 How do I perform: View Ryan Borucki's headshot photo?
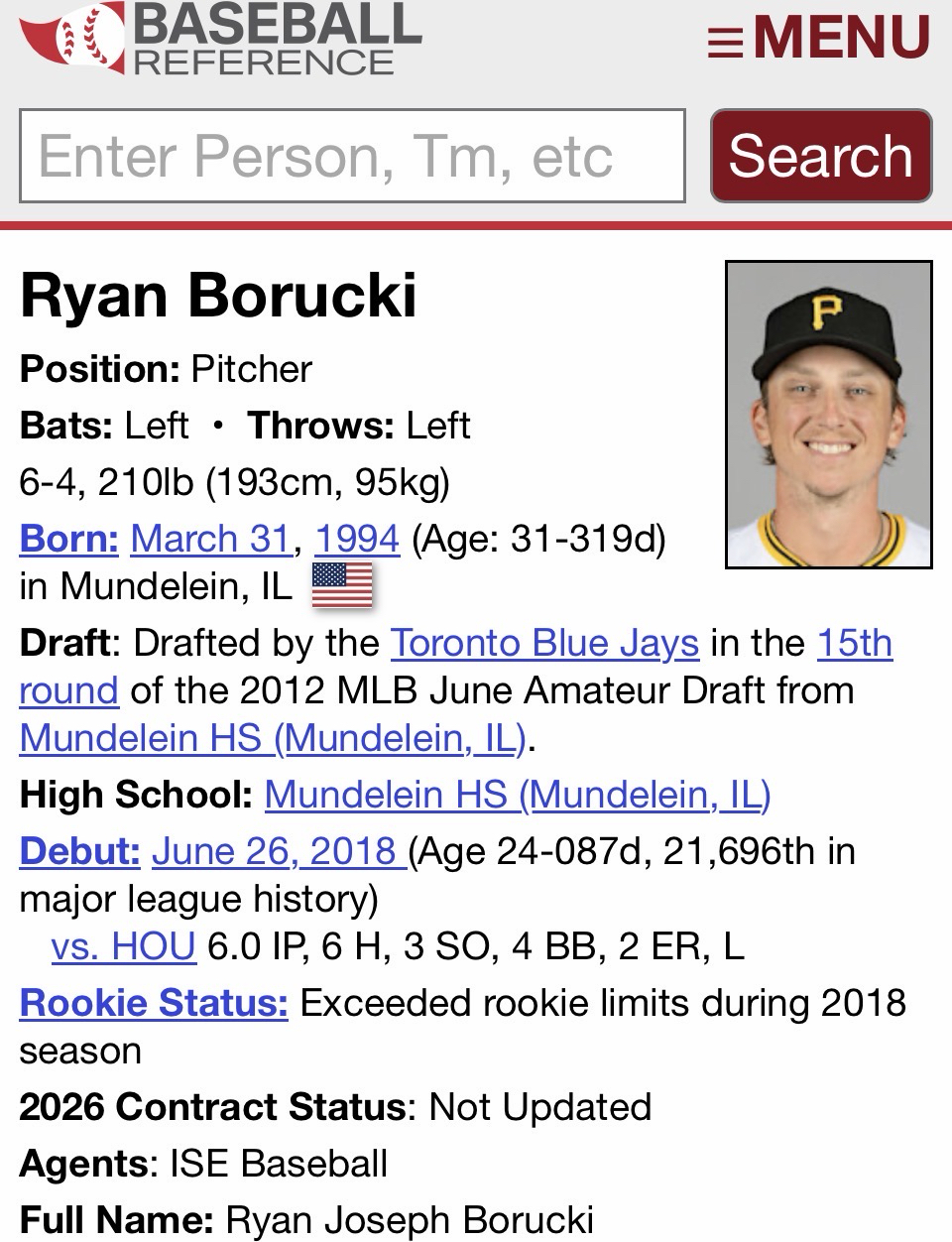[828, 415]
